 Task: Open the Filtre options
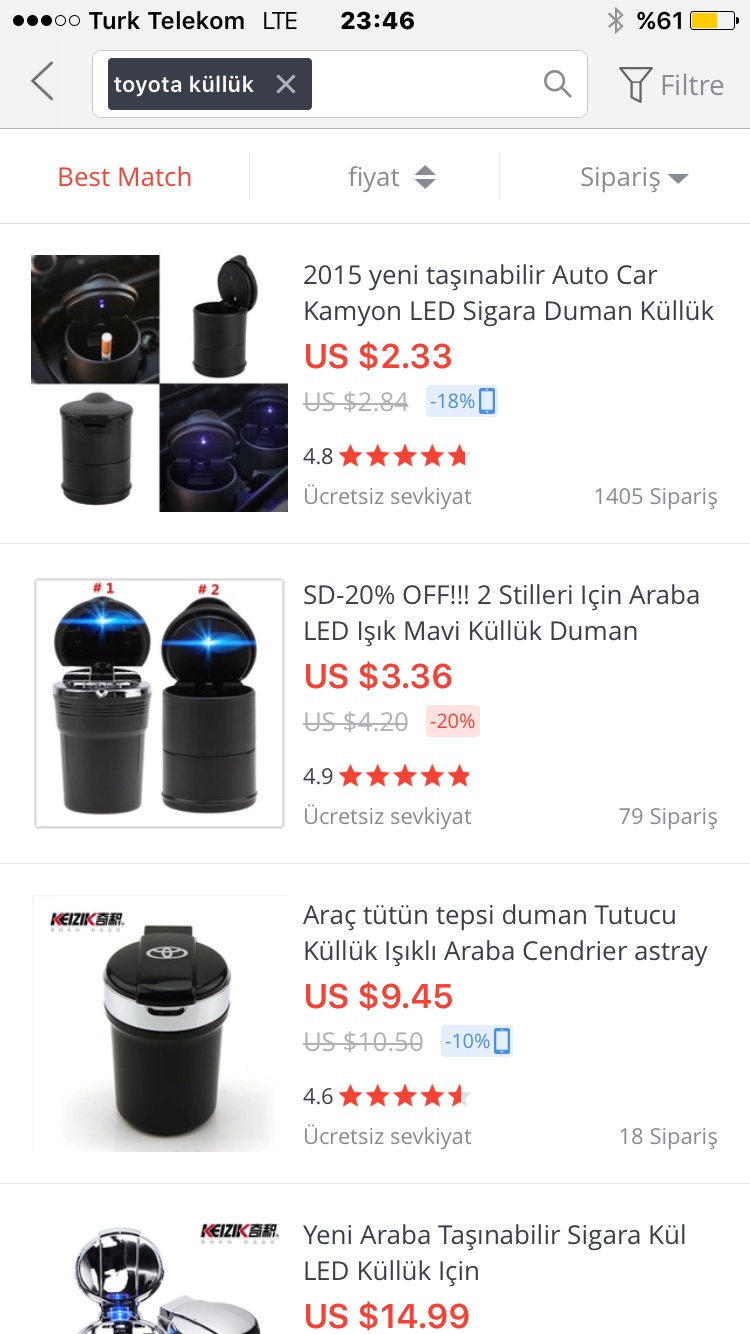click(x=672, y=85)
